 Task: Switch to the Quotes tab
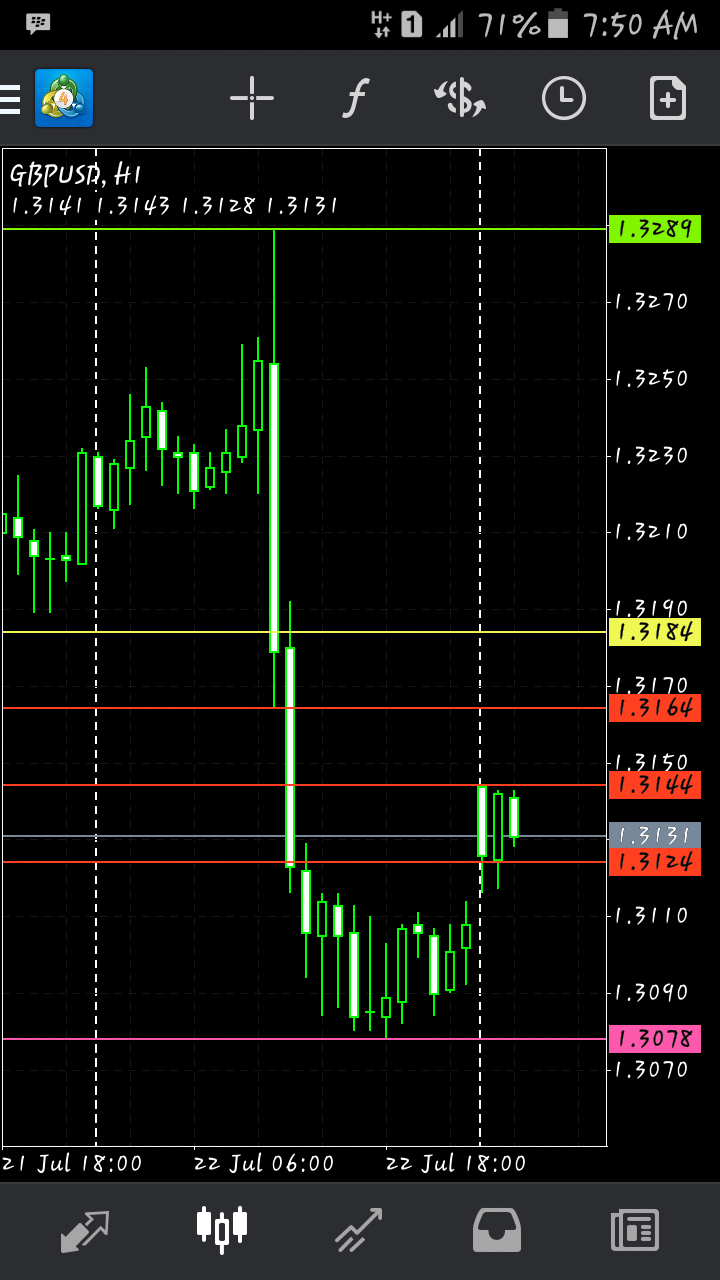point(84,1230)
